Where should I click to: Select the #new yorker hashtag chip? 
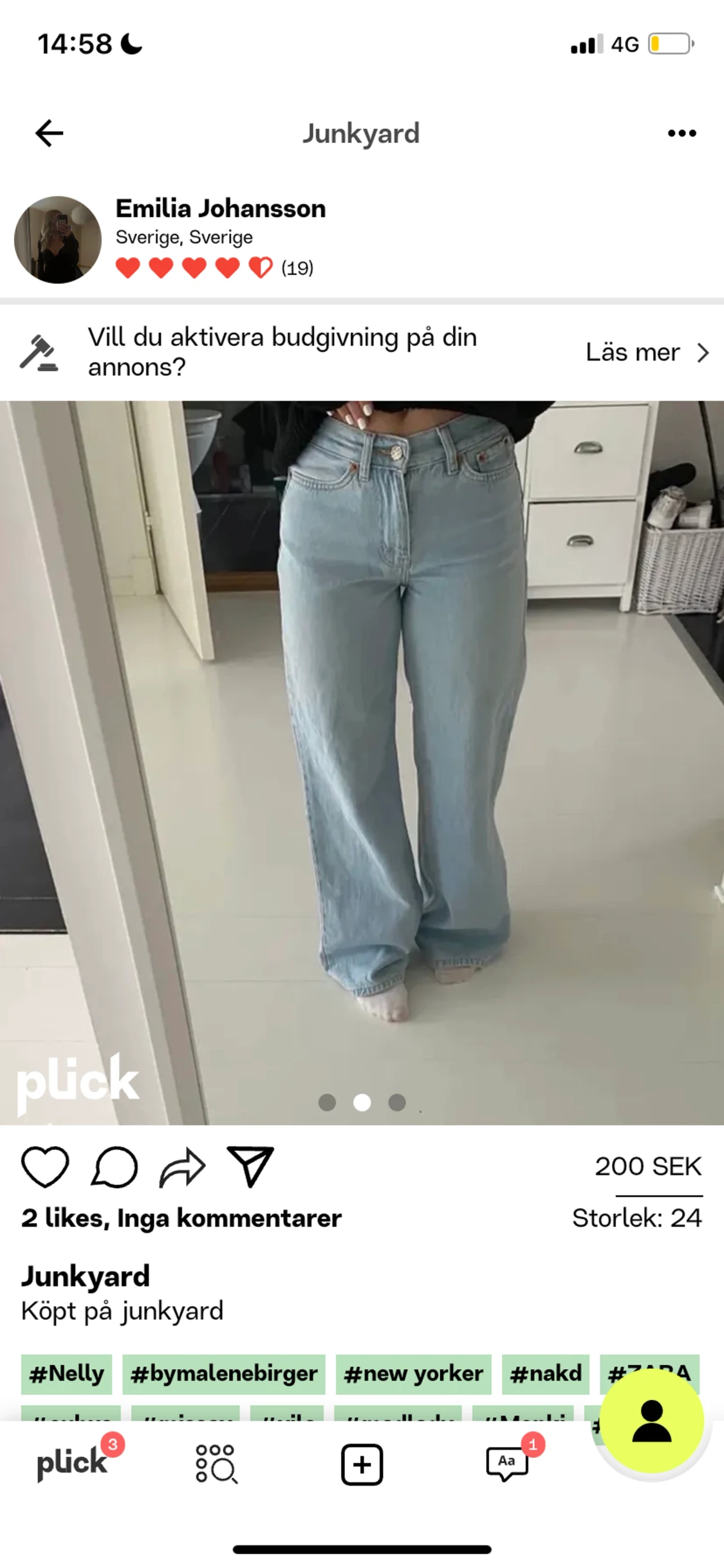pos(413,1374)
